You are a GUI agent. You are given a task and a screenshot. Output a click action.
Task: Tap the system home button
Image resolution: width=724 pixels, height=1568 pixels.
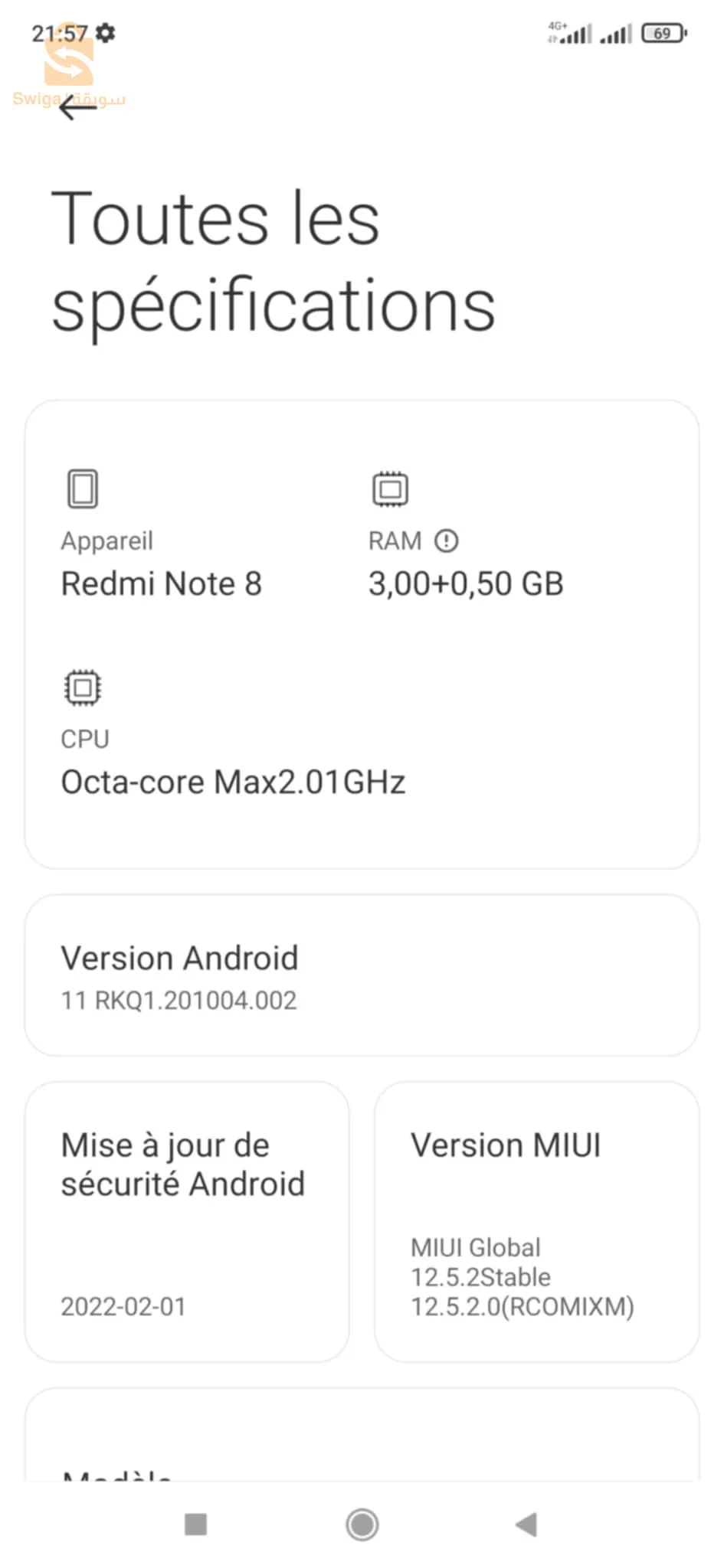pyautogui.click(x=362, y=1524)
